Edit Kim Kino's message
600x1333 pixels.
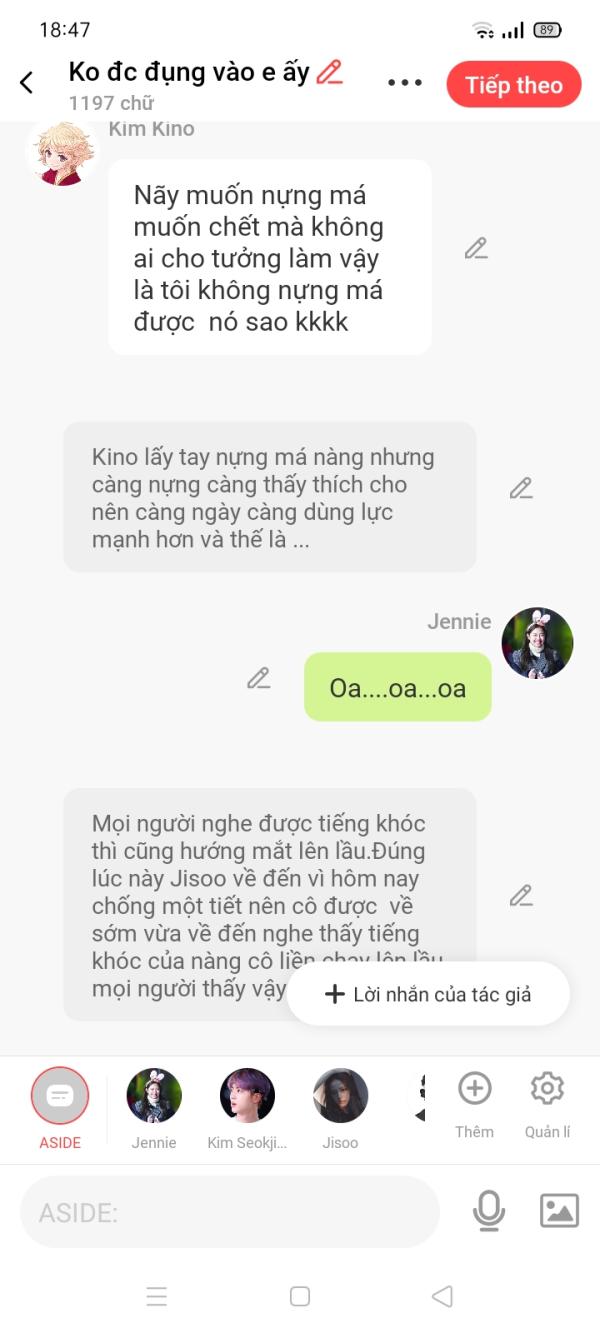(x=476, y=249)
